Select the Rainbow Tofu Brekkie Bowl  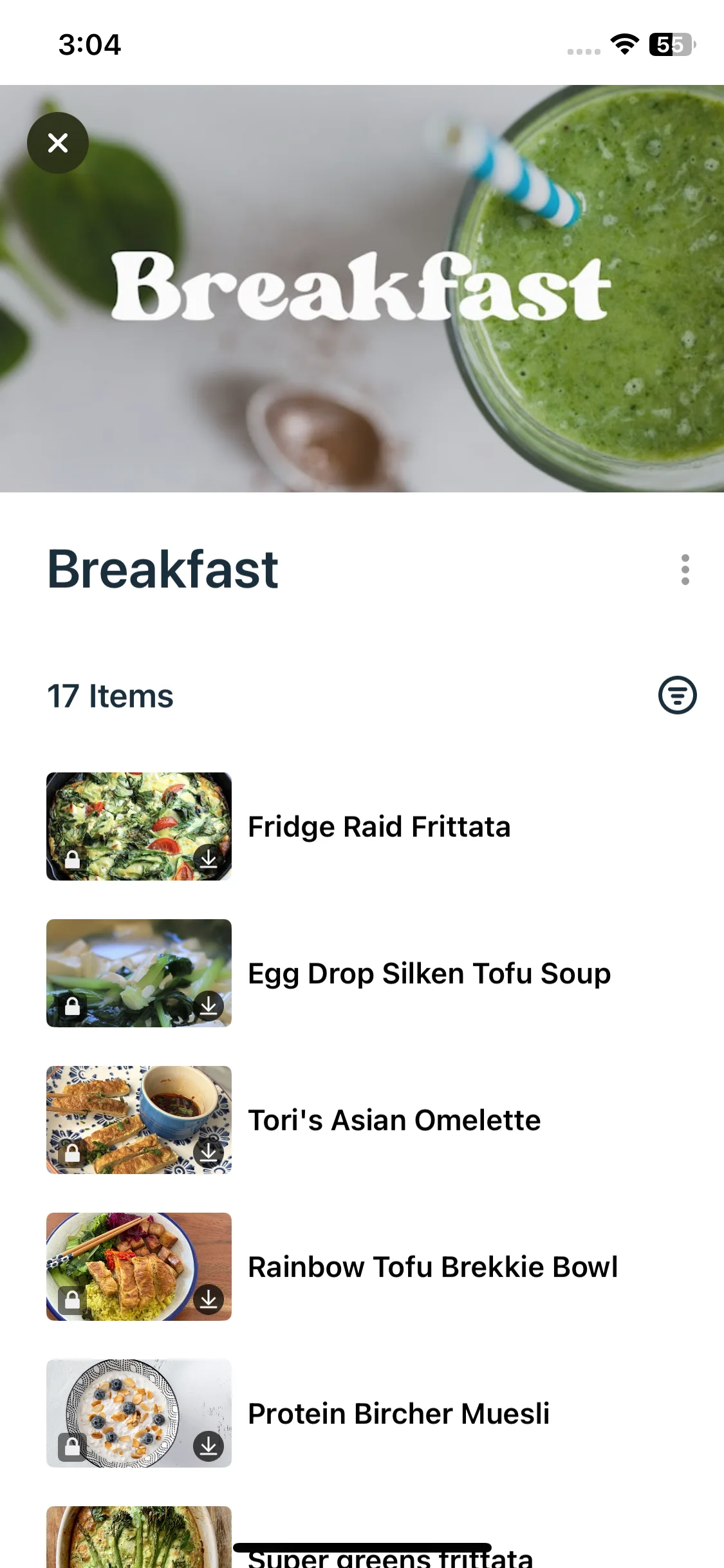pyautogui.click(x=432, y=1267)
